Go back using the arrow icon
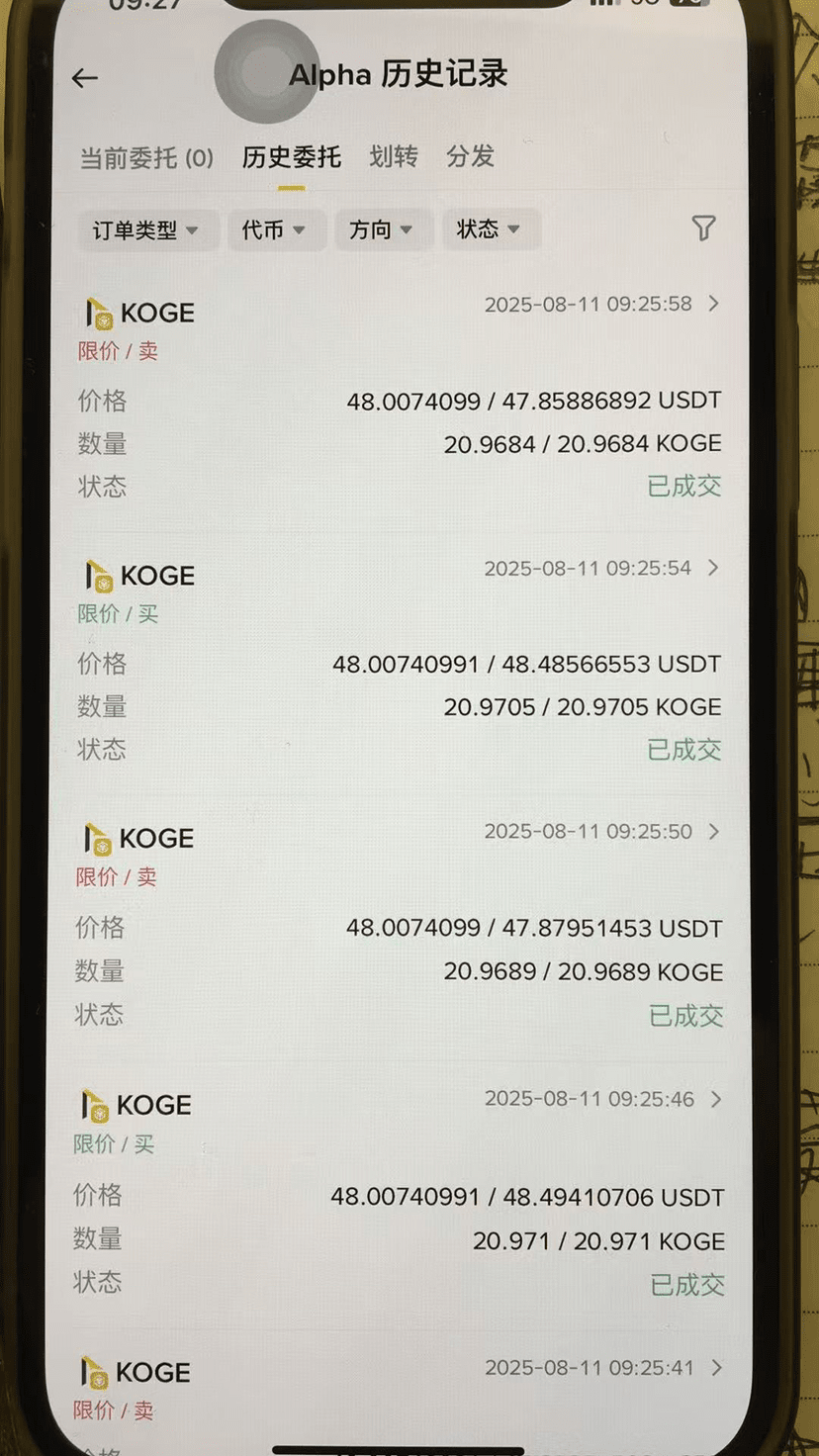 [85, 78]
